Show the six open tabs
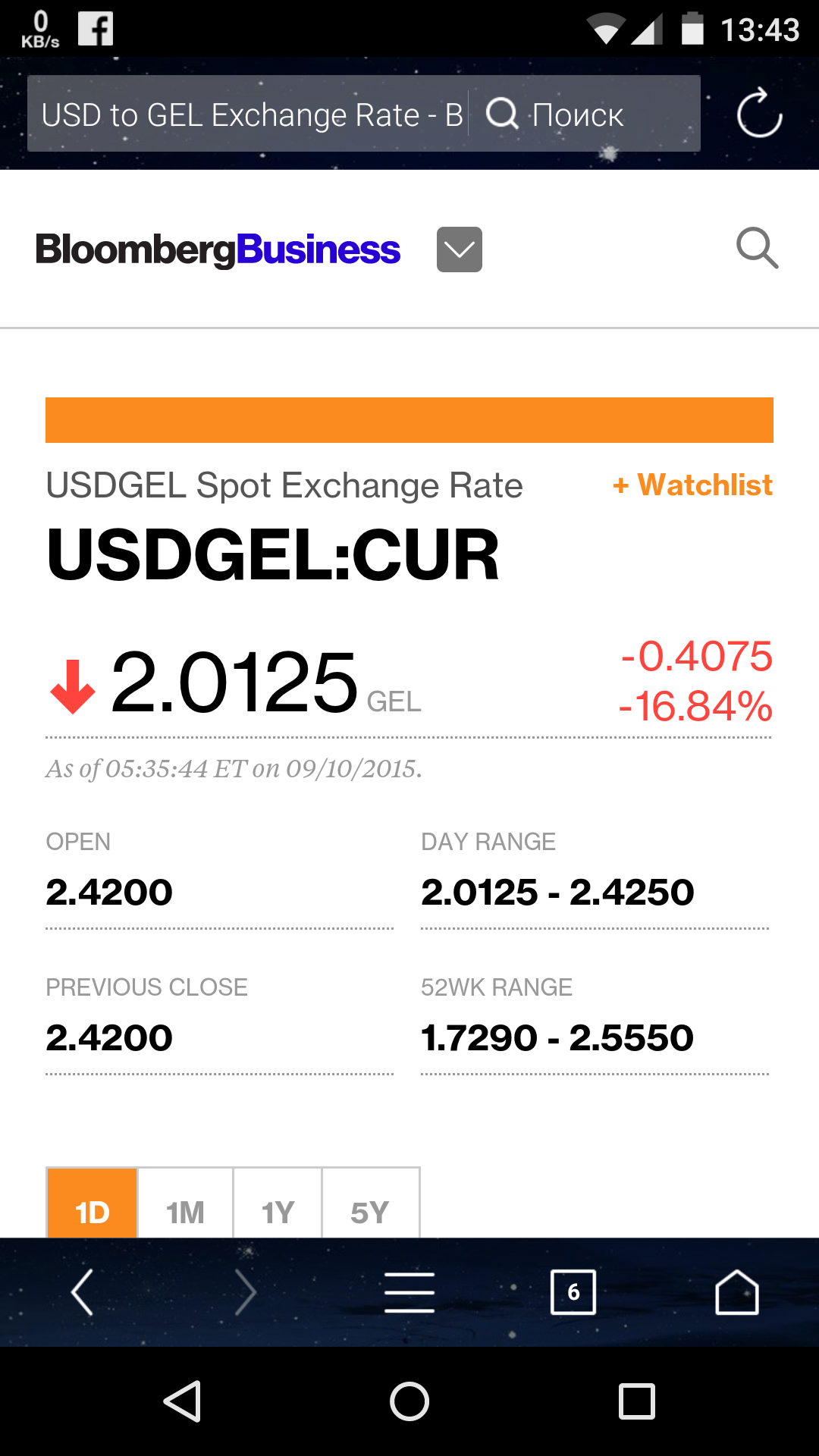This screenshot has width=819, height=1456. click(573, 1292)
